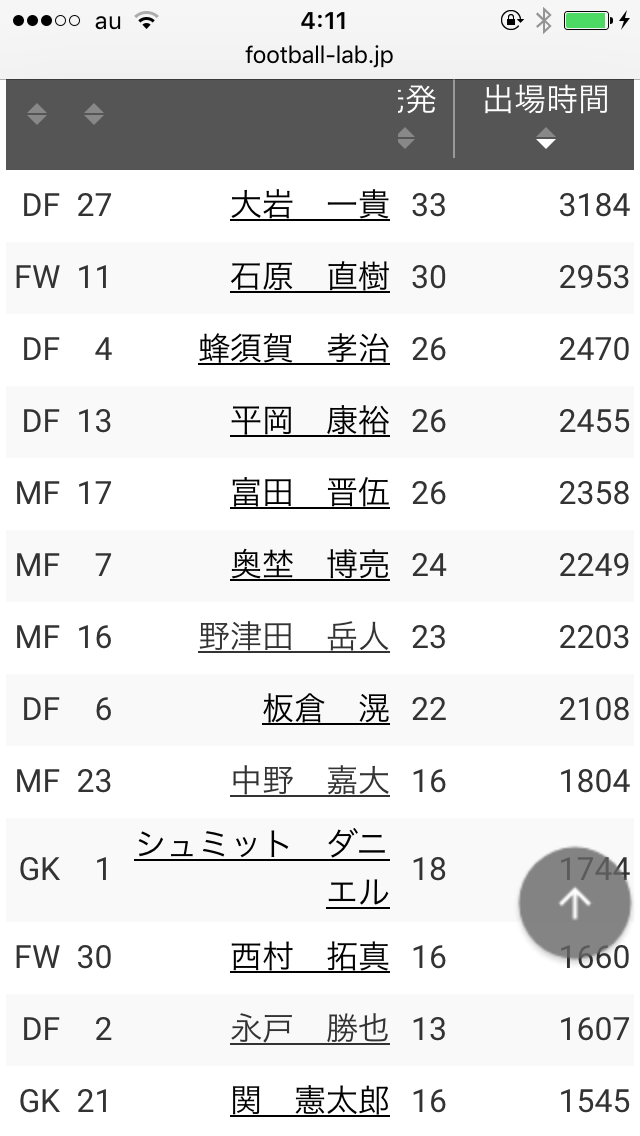
Task: Open player link 蜂須賀 孝治
Action: coord(294,349)
